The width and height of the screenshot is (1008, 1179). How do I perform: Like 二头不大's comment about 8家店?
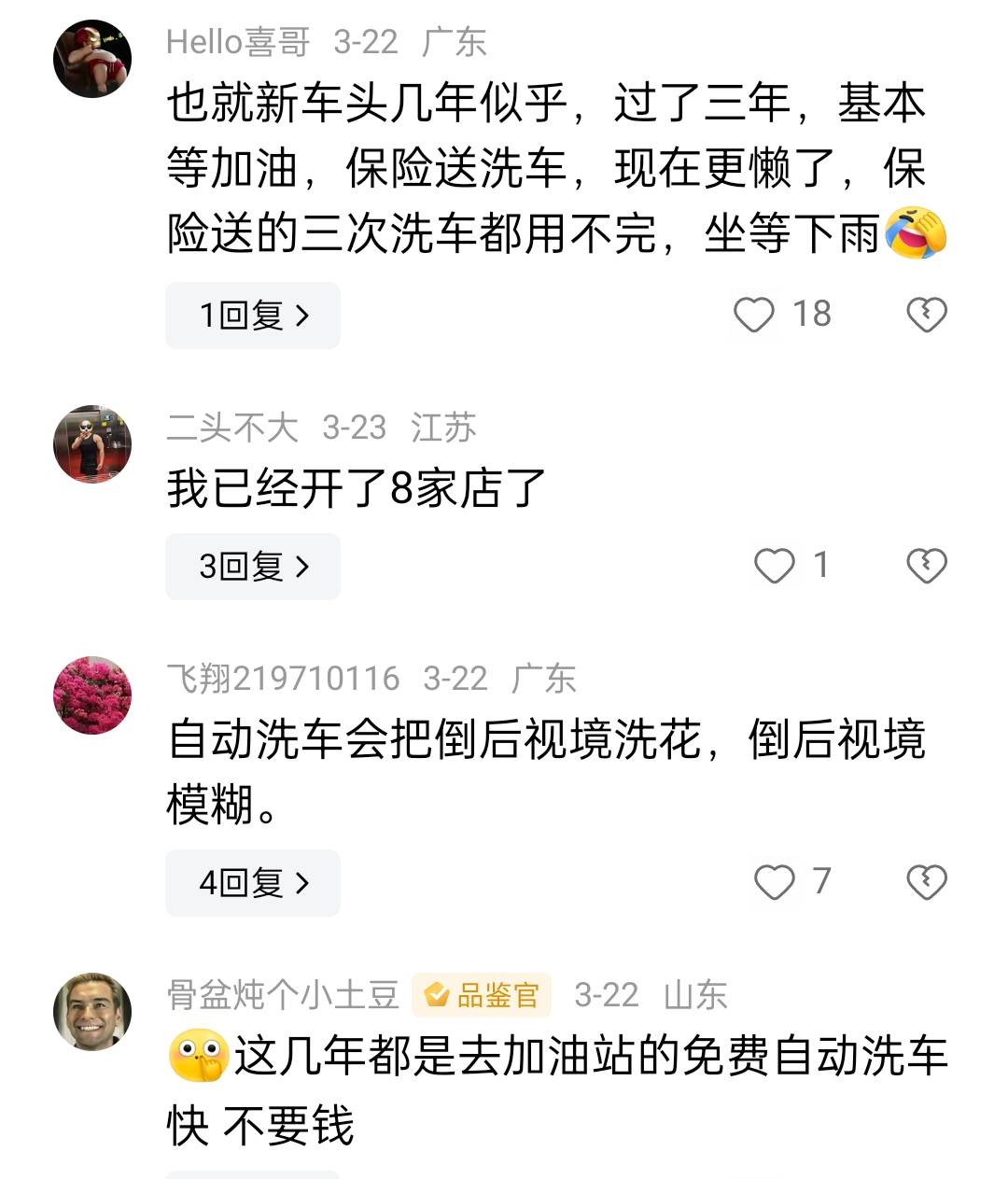pyautogui.click(x=775, y=566)
